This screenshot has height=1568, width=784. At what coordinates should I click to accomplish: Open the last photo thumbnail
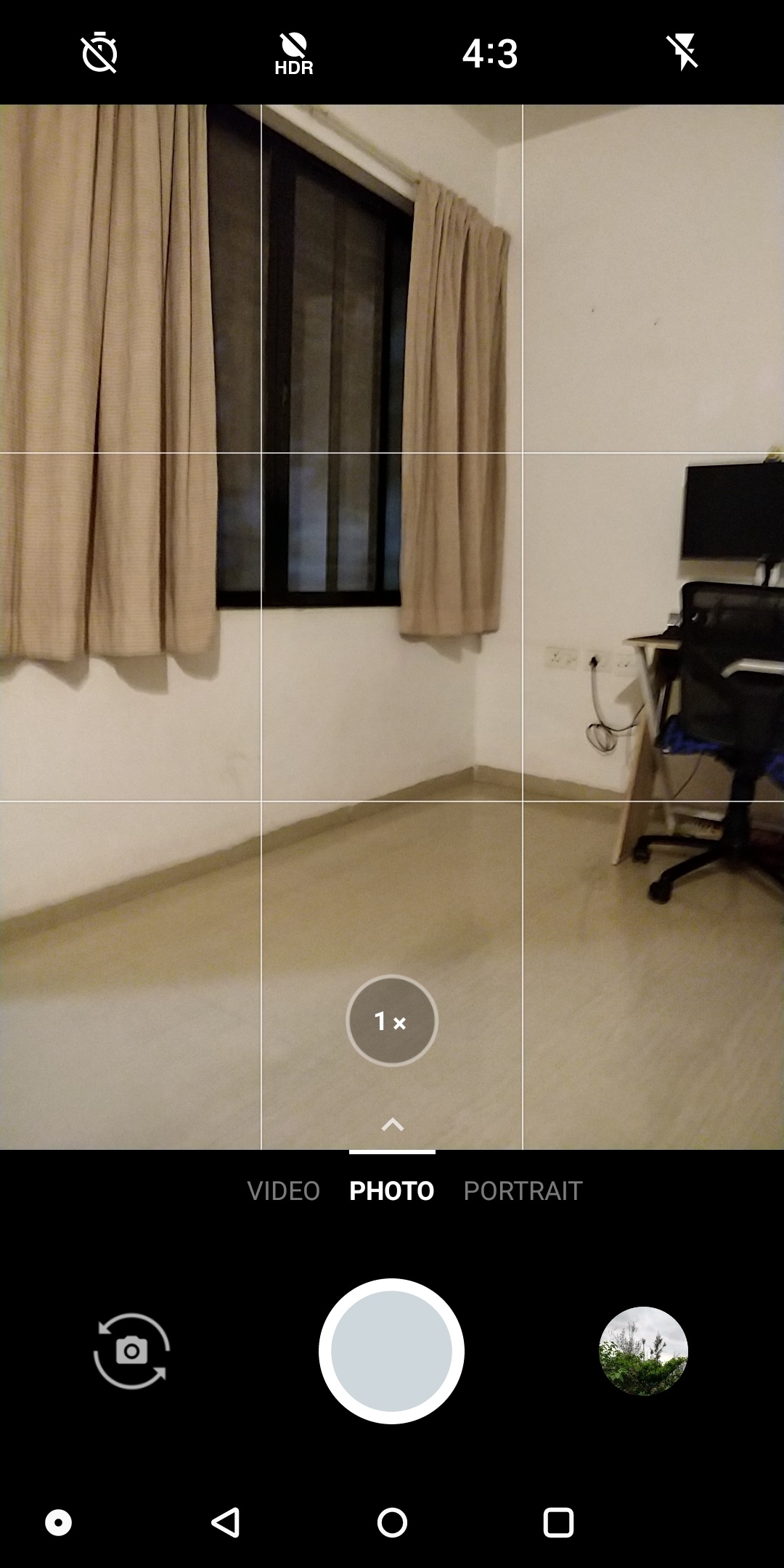click(x=643, y=1351)
